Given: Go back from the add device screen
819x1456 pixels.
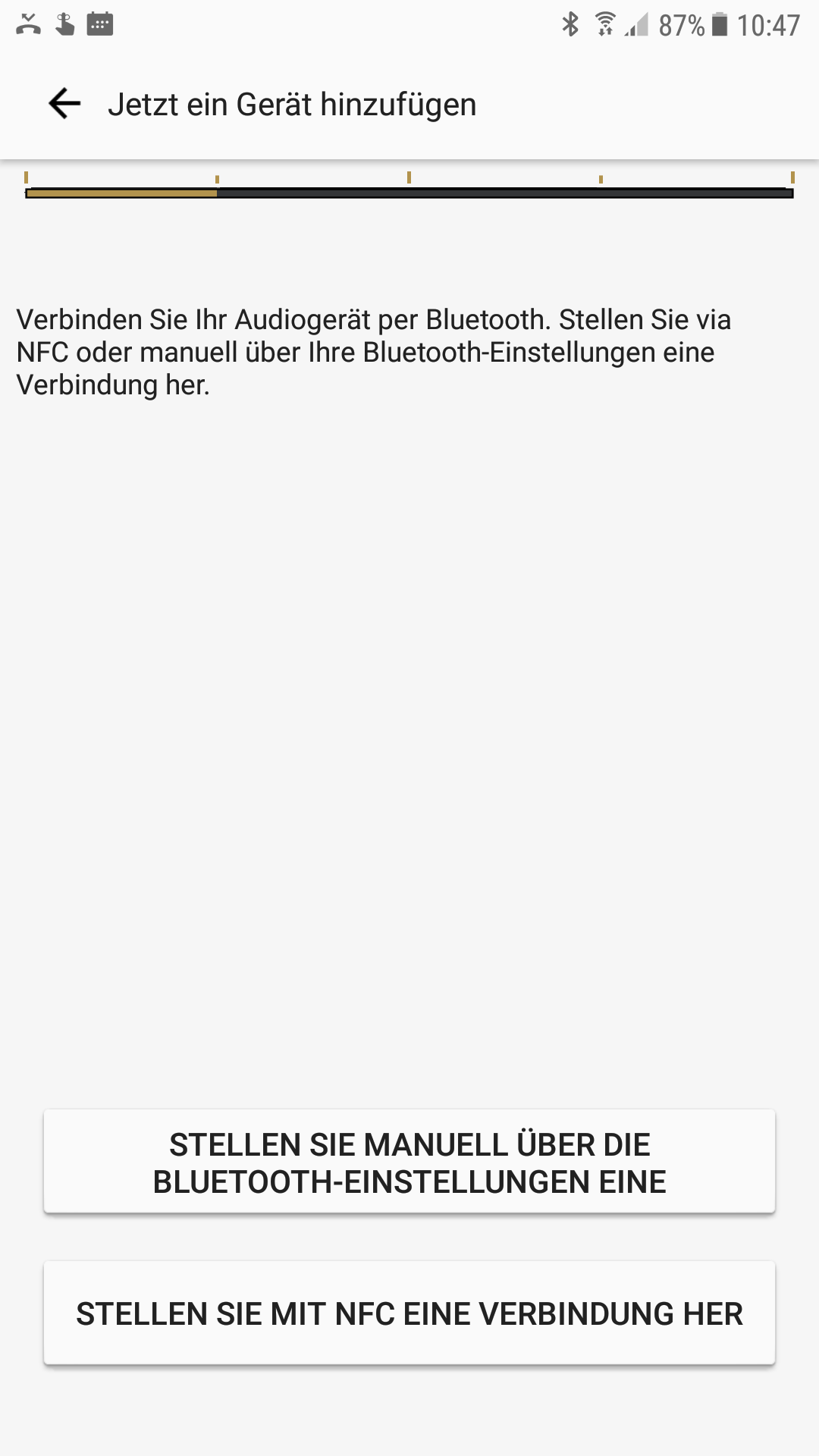Looking at the screenshot, I should click(x=64, y=104).
